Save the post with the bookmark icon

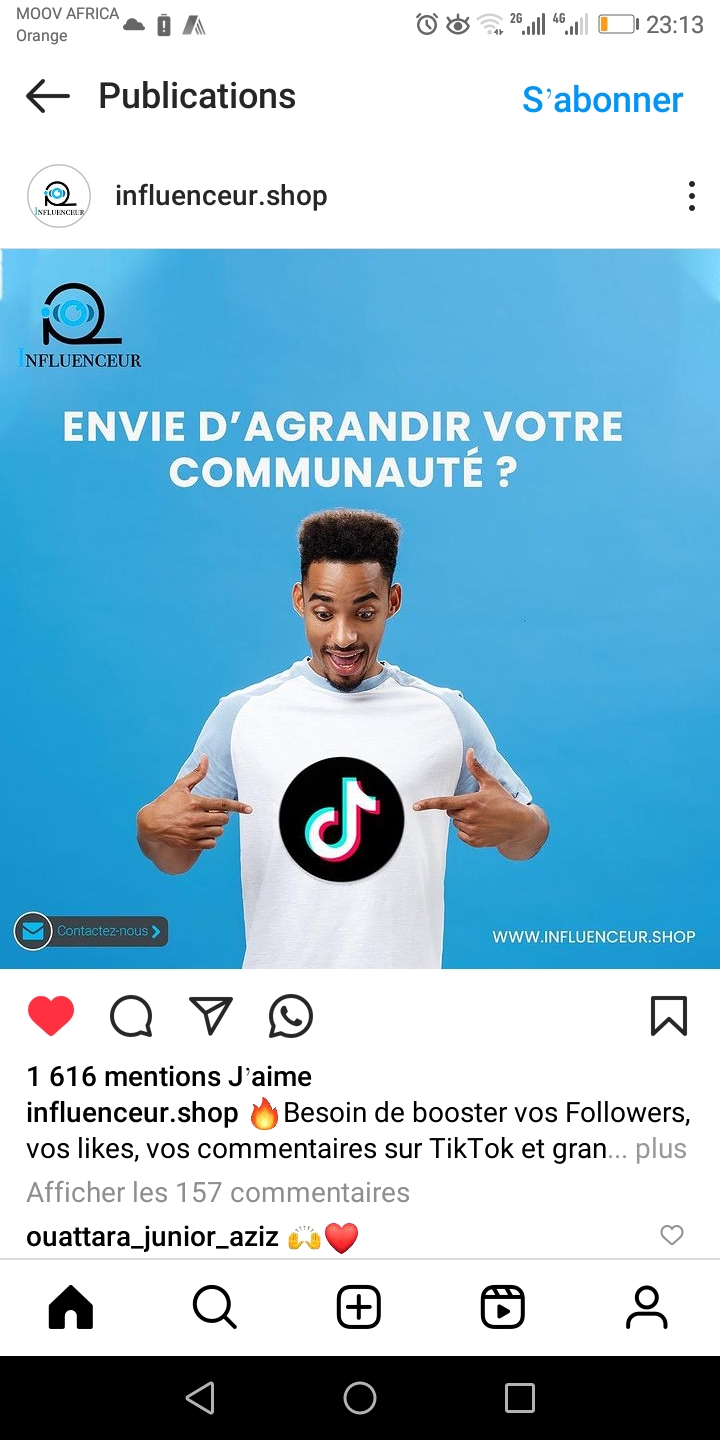(x=668, y=1016)
